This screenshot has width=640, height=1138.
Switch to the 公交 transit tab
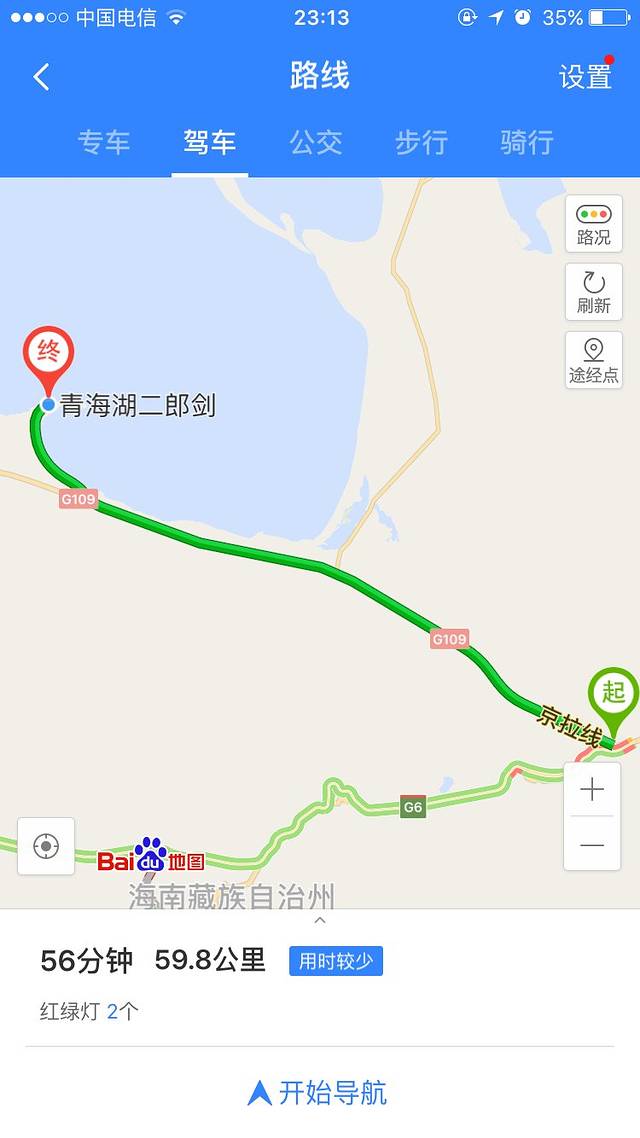click(x=316, y=143)
